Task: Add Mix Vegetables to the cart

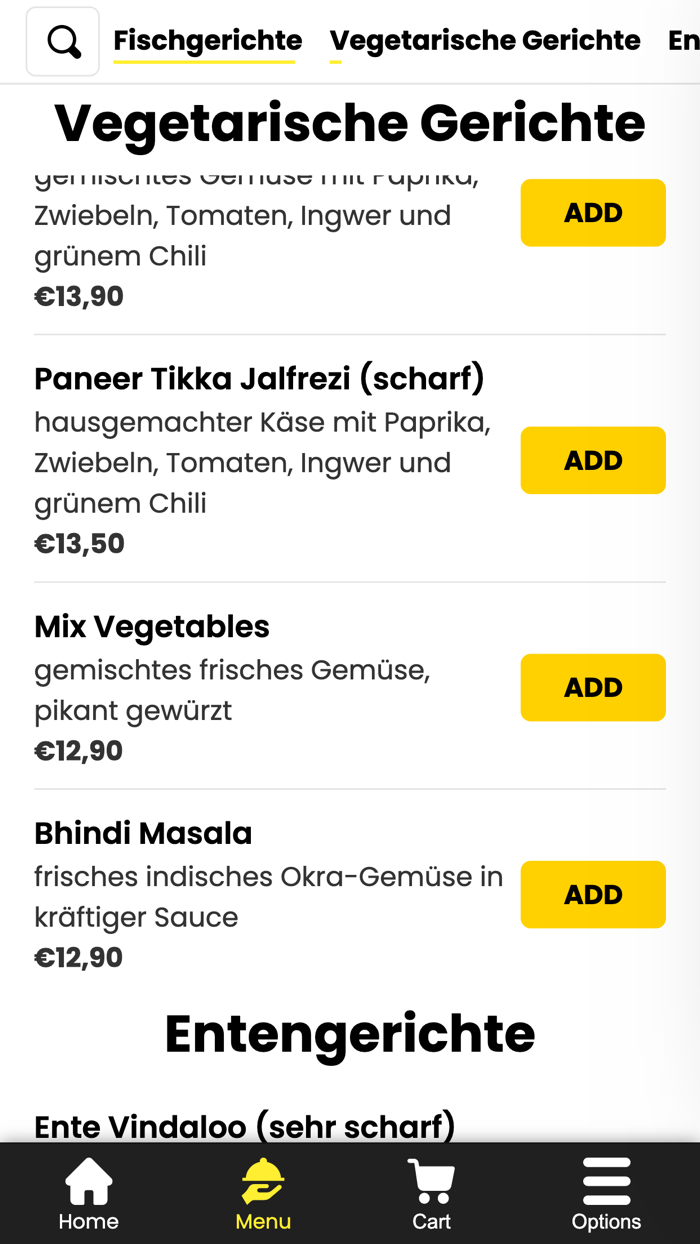Action: click(x=592, y=687)
